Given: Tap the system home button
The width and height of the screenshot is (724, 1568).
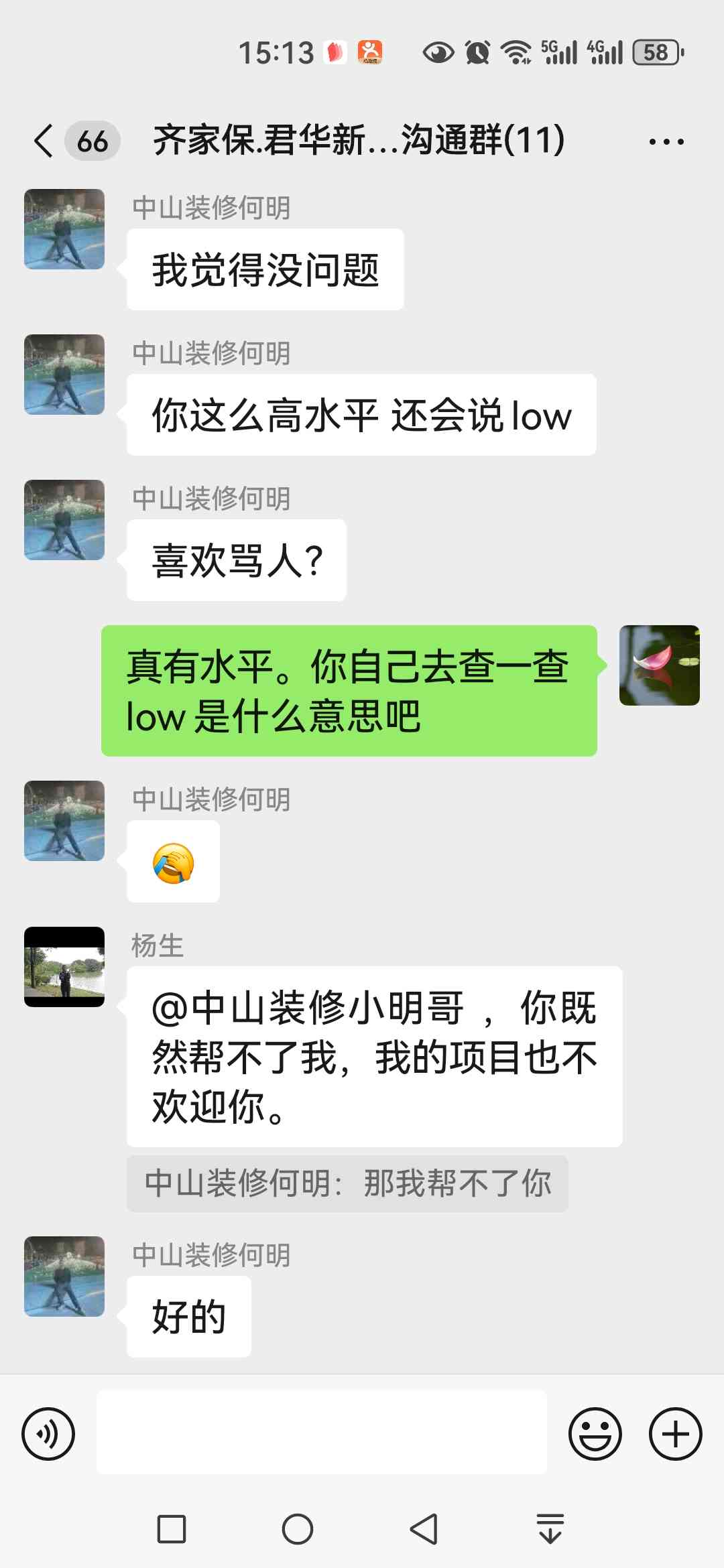Looking at the screenshot, I should pyautogui.click(x=298, y=1529).
